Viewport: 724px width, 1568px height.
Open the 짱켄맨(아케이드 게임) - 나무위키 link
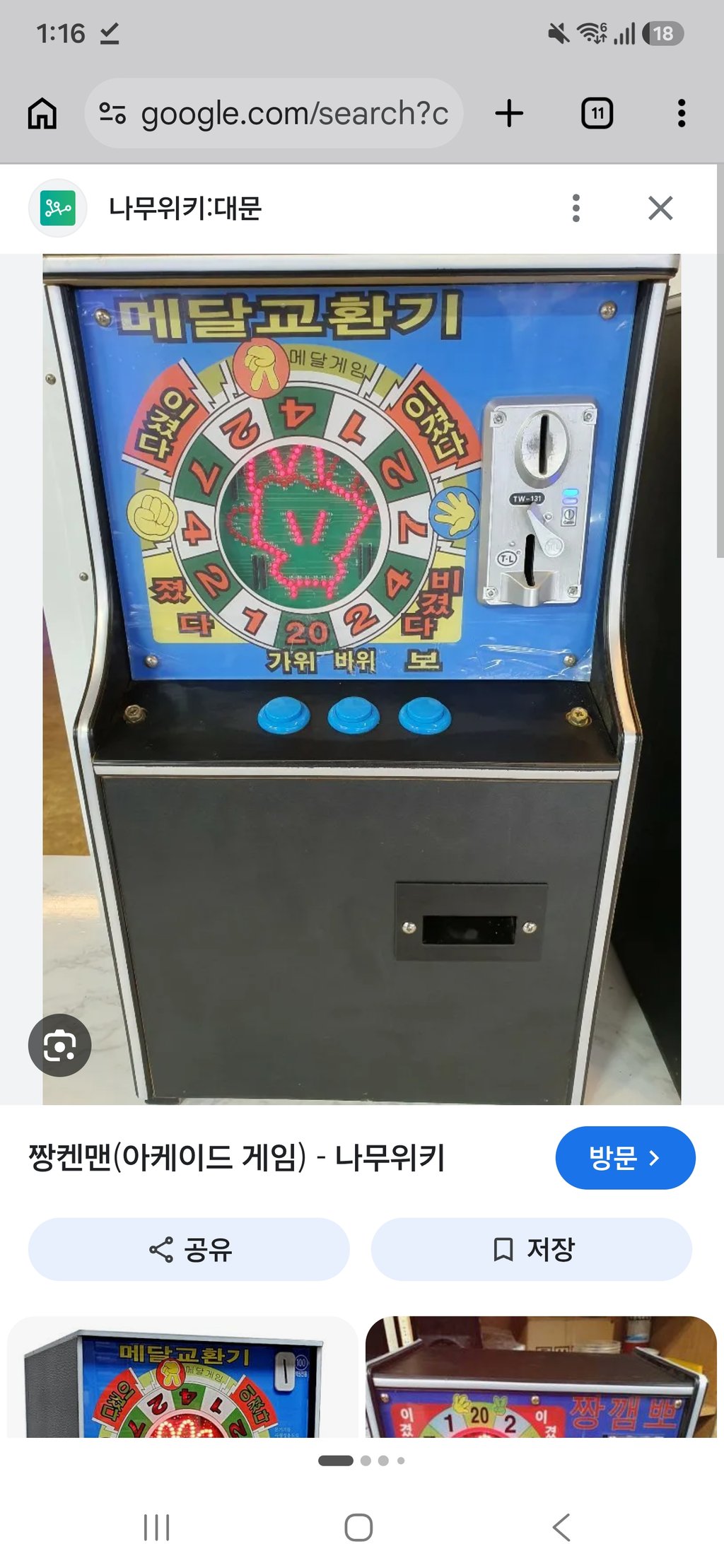(x=236, y=1157)
